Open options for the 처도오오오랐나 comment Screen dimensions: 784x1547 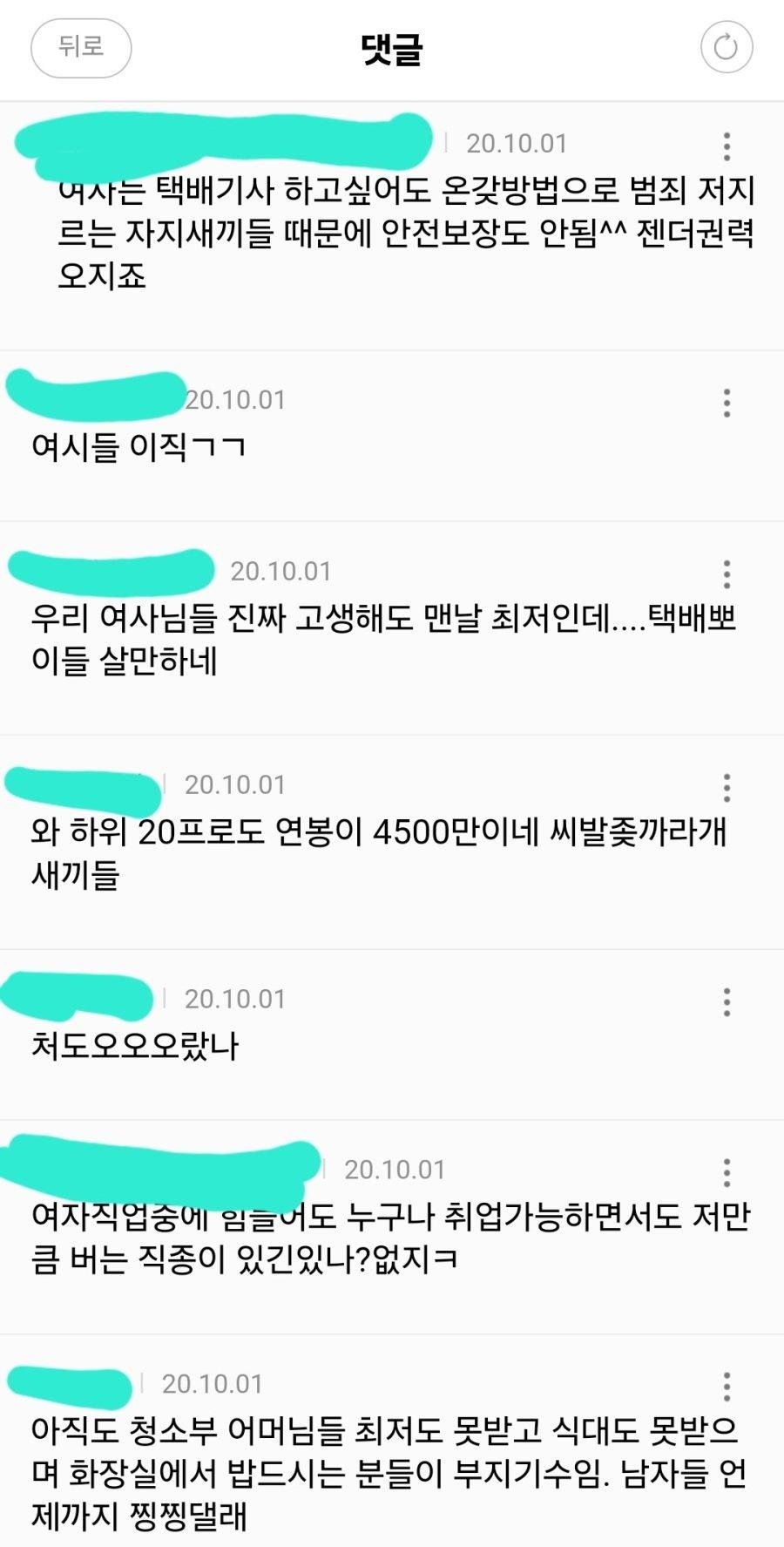pos(727,1001)
